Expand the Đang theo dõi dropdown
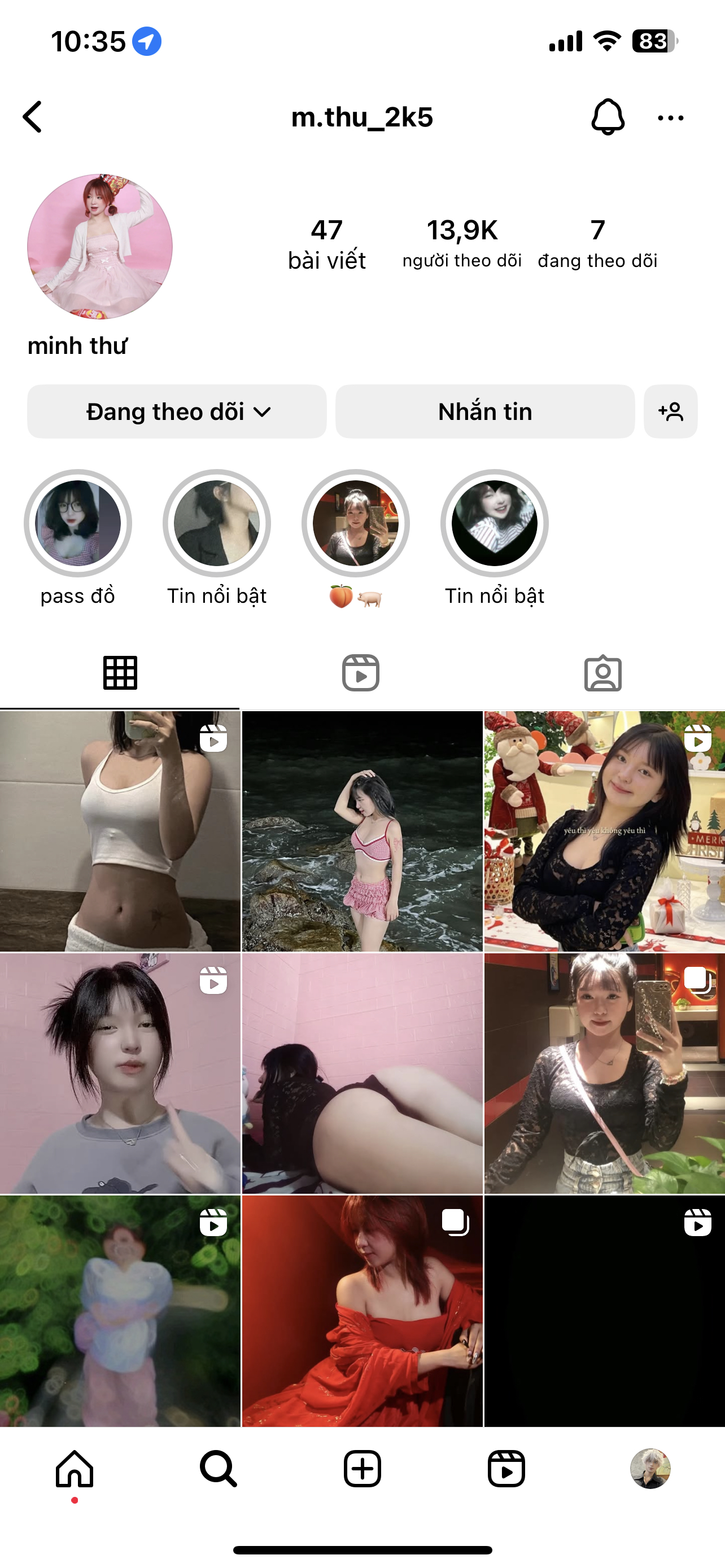Image resolution: width=725 pixels, height=1568 pixels. (177, 411)
